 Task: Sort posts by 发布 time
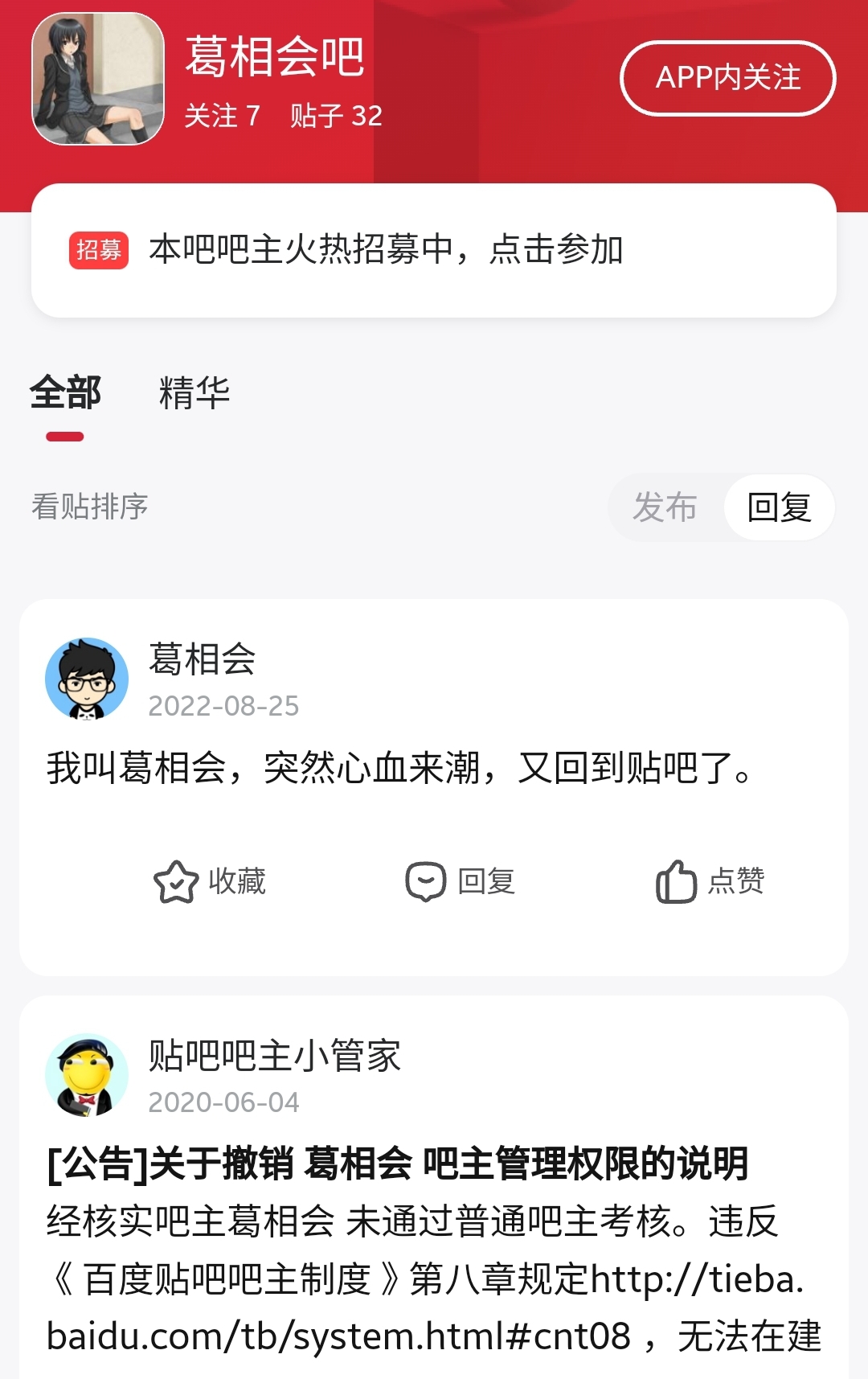[x=665, y=507]
